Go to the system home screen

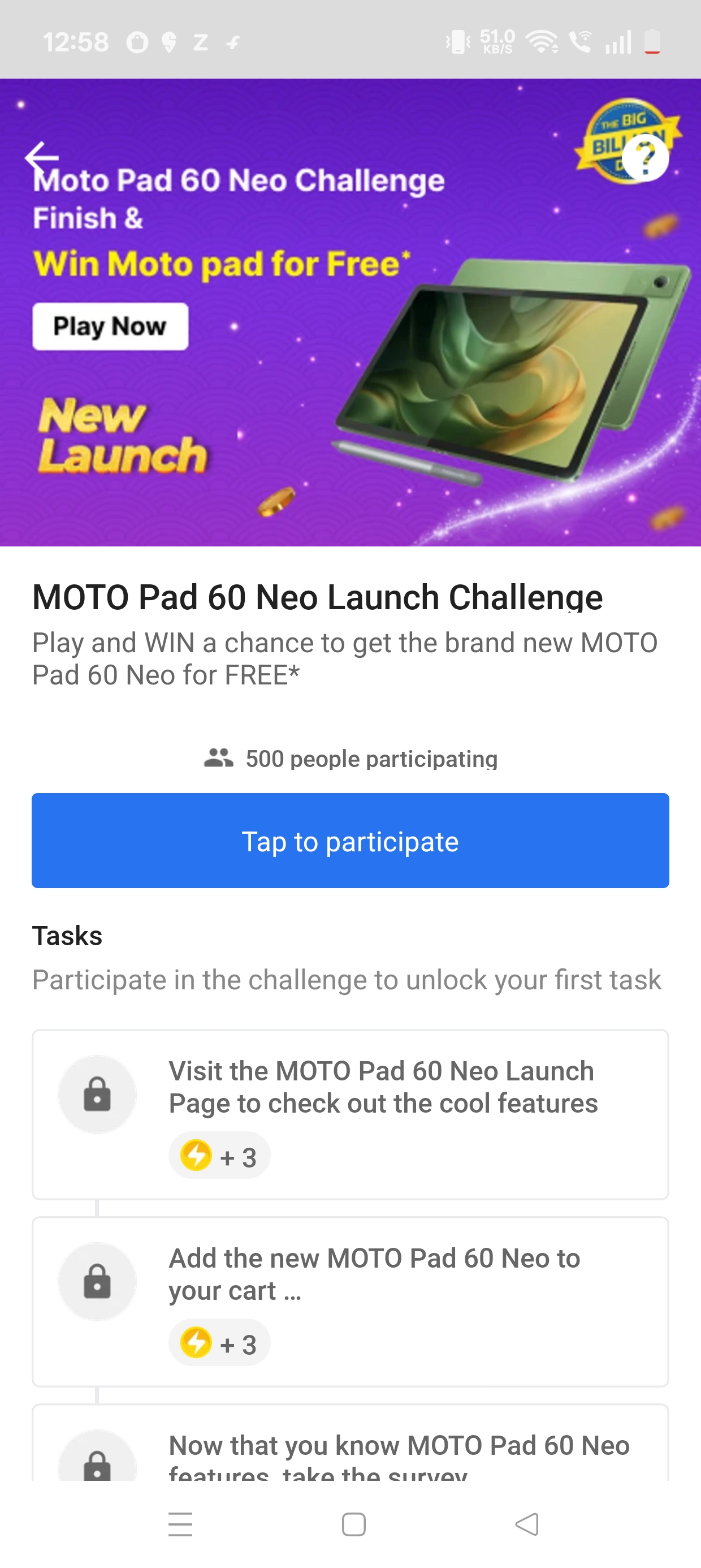353,1525
